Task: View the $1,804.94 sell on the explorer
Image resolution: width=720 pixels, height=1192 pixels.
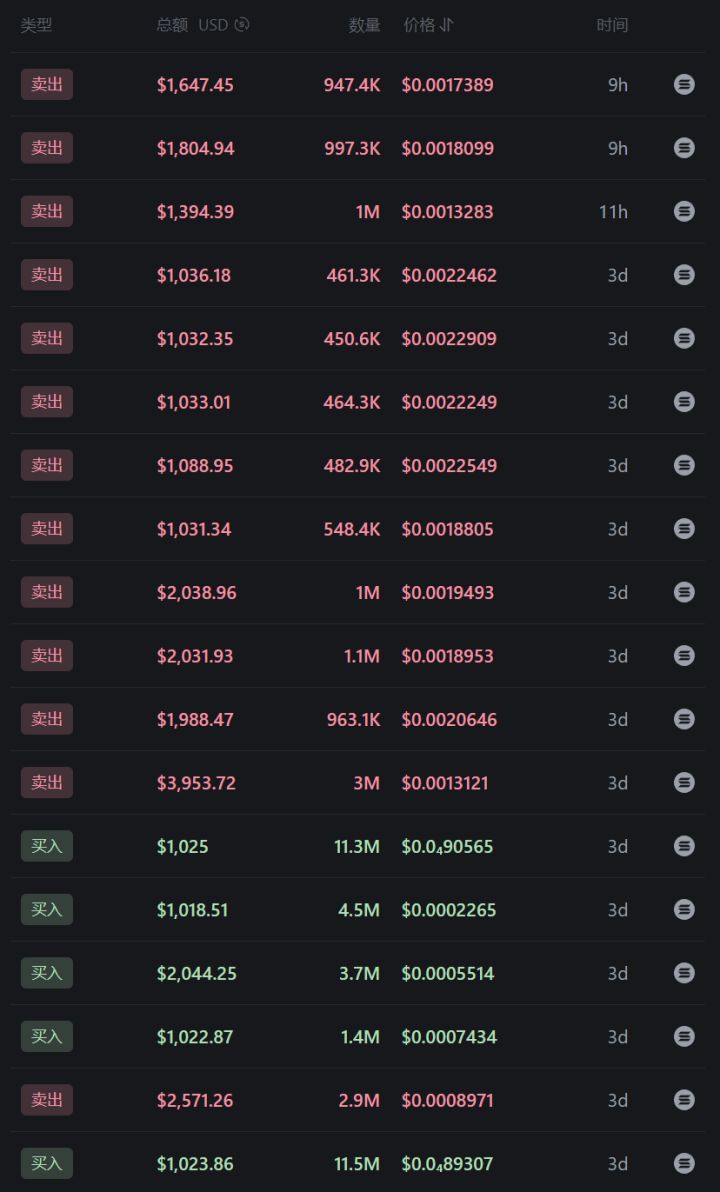Action: 684,148
